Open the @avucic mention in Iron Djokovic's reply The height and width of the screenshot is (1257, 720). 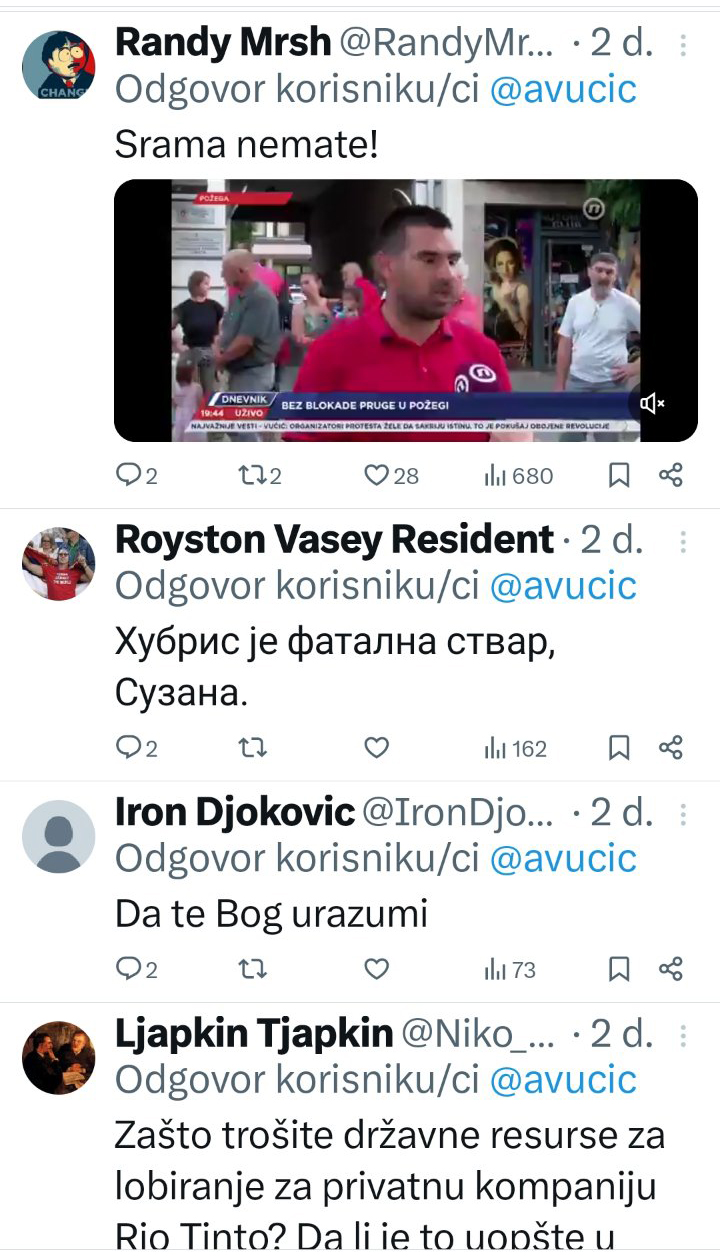(x=562, y=858)
